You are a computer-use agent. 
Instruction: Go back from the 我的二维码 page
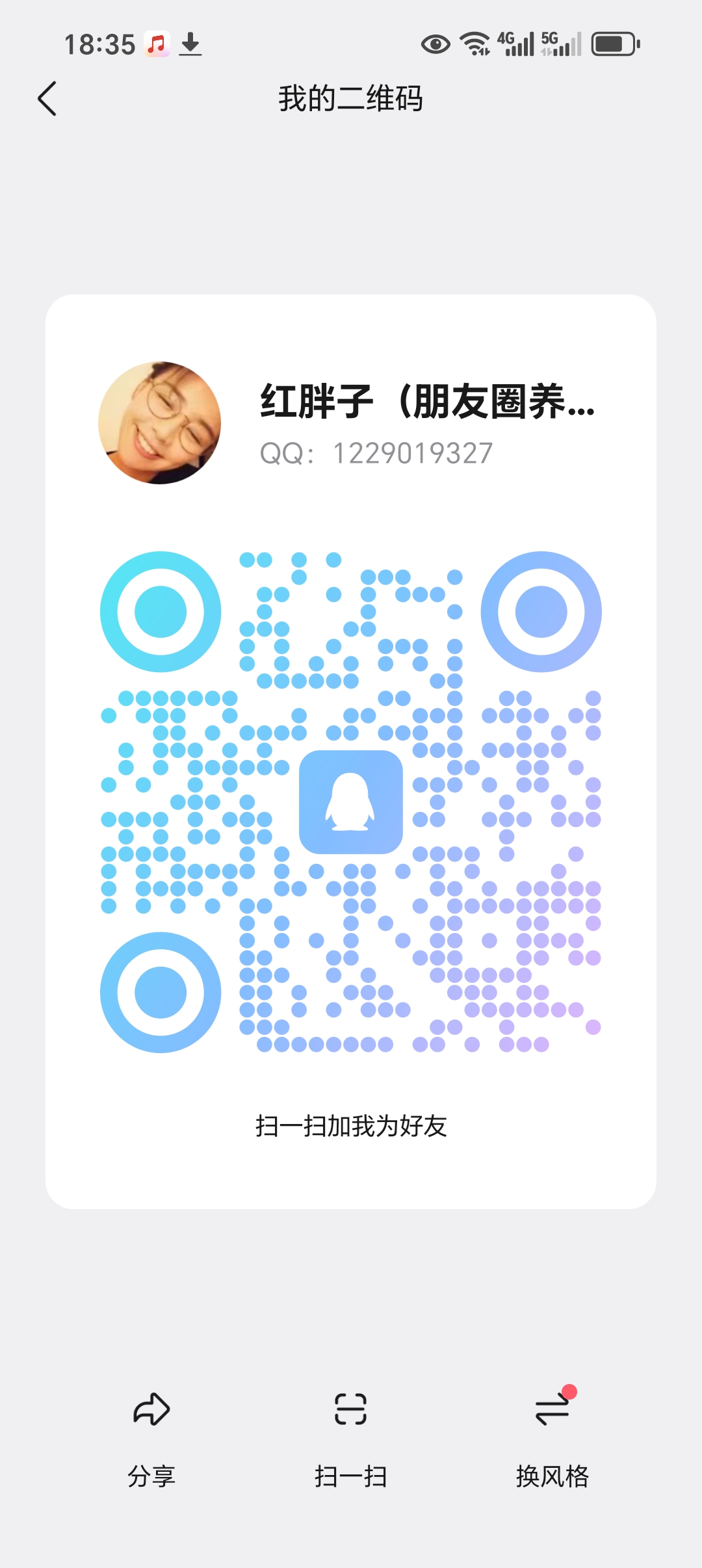tap(47, 99)
